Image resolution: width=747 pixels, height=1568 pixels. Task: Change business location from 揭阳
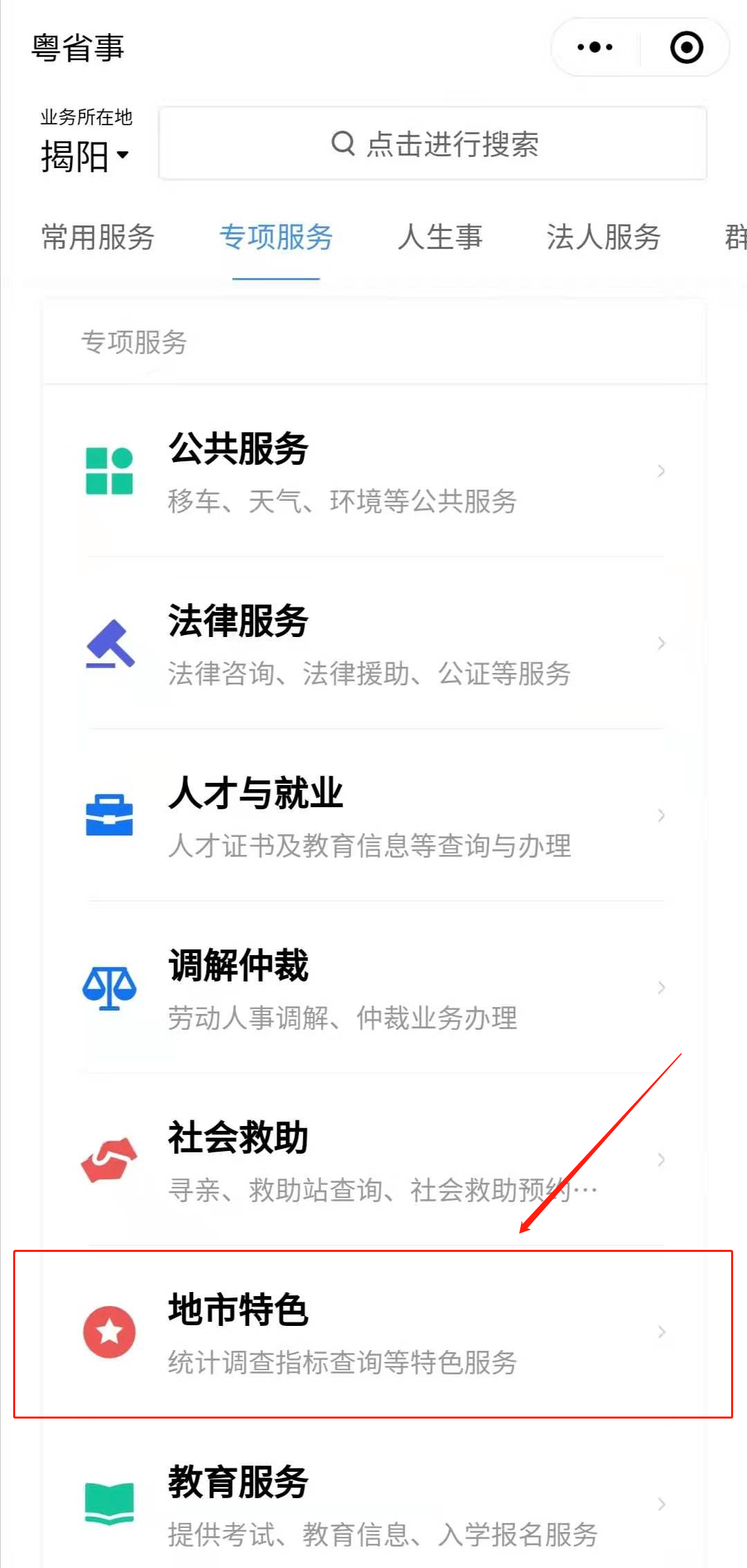tap(84, 156)
